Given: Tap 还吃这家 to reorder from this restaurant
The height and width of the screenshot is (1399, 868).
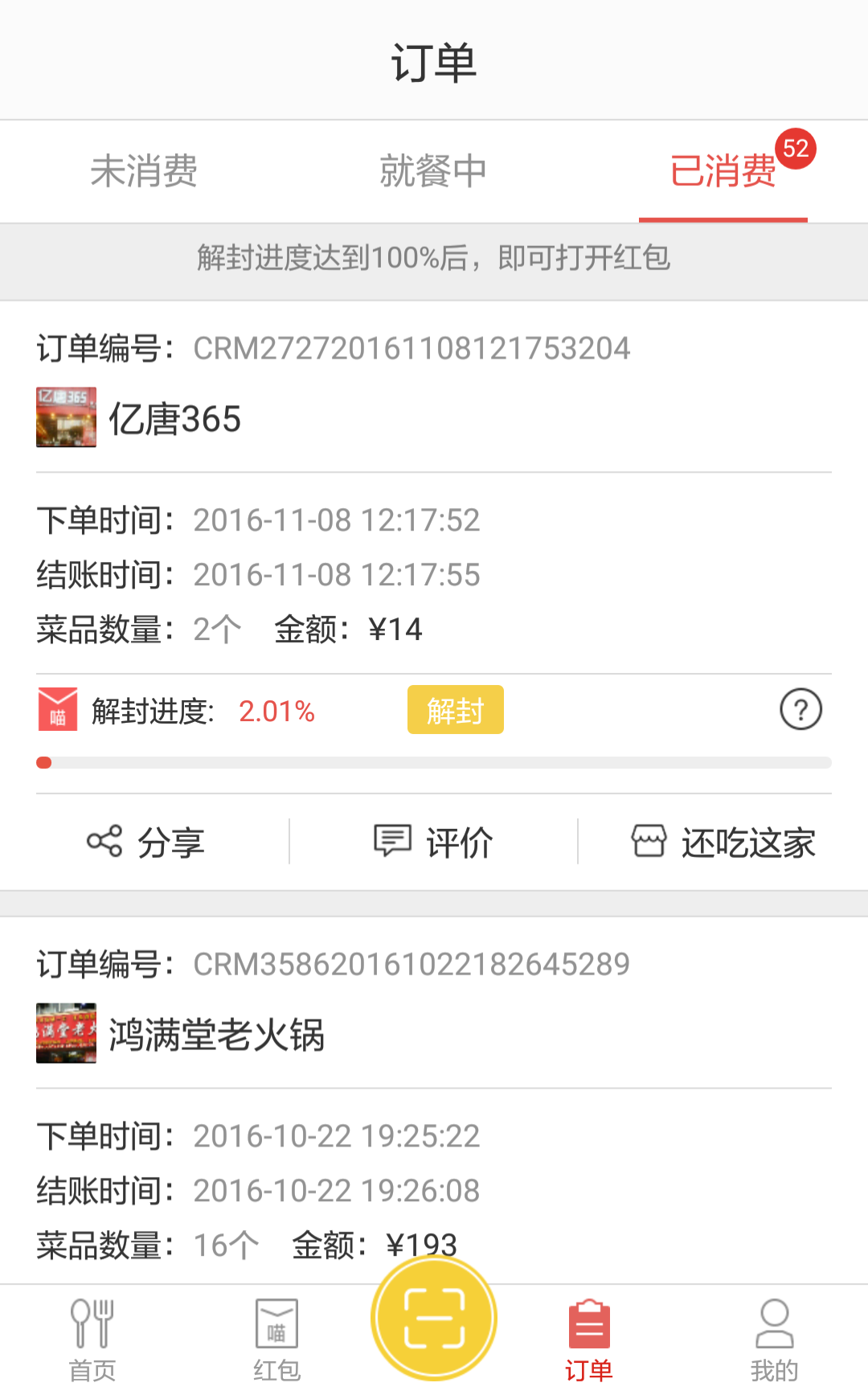Looking at the screenshot, I should pos(747,841).
